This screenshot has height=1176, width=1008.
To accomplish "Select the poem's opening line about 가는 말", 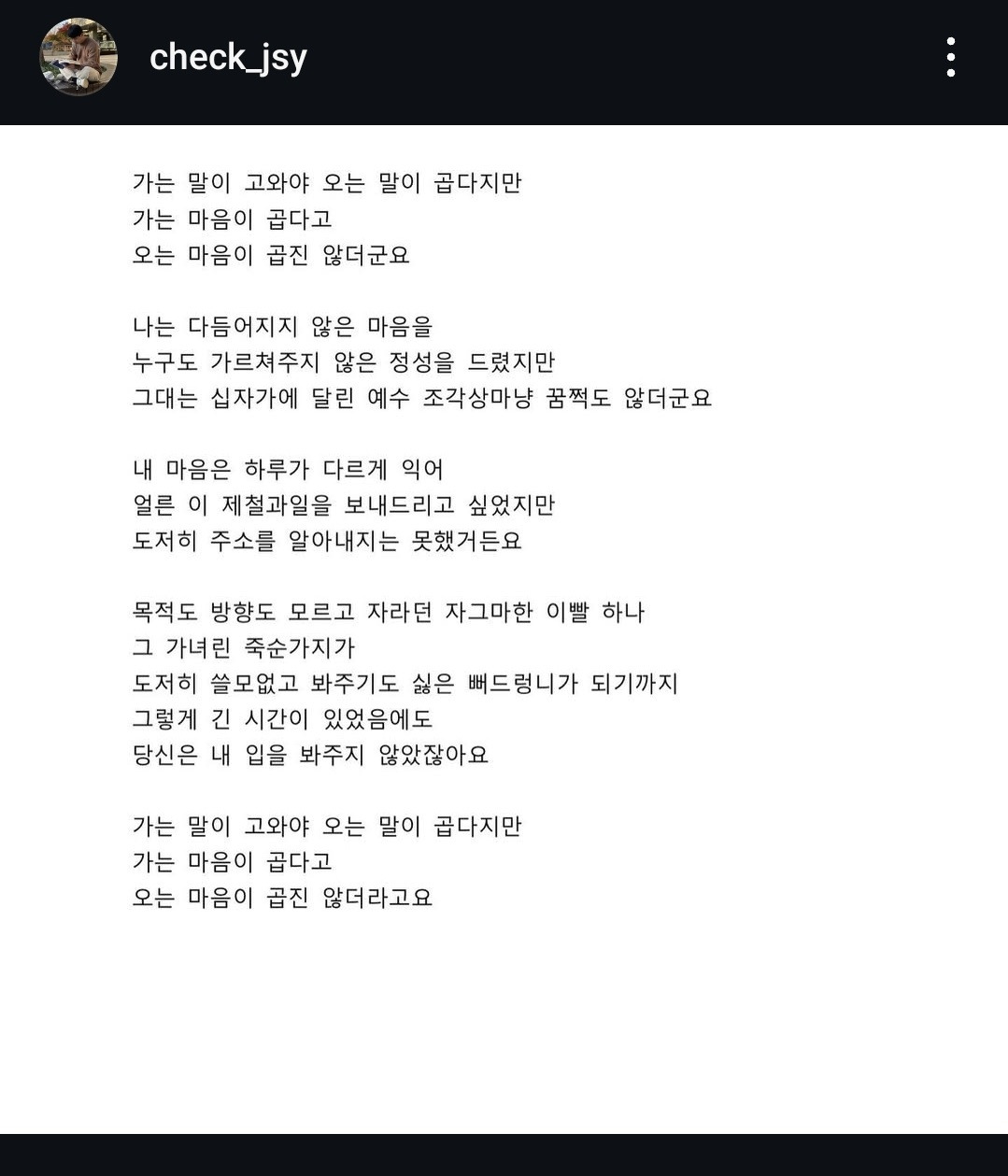I will tap(327, 184).
